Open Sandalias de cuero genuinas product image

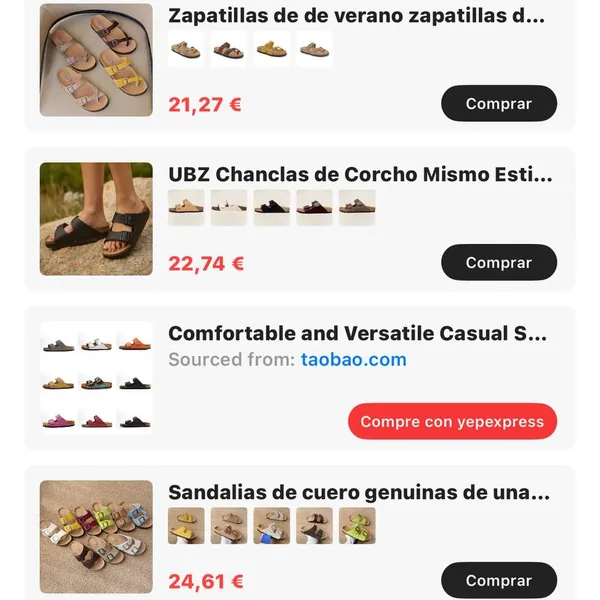click(96, 536)
